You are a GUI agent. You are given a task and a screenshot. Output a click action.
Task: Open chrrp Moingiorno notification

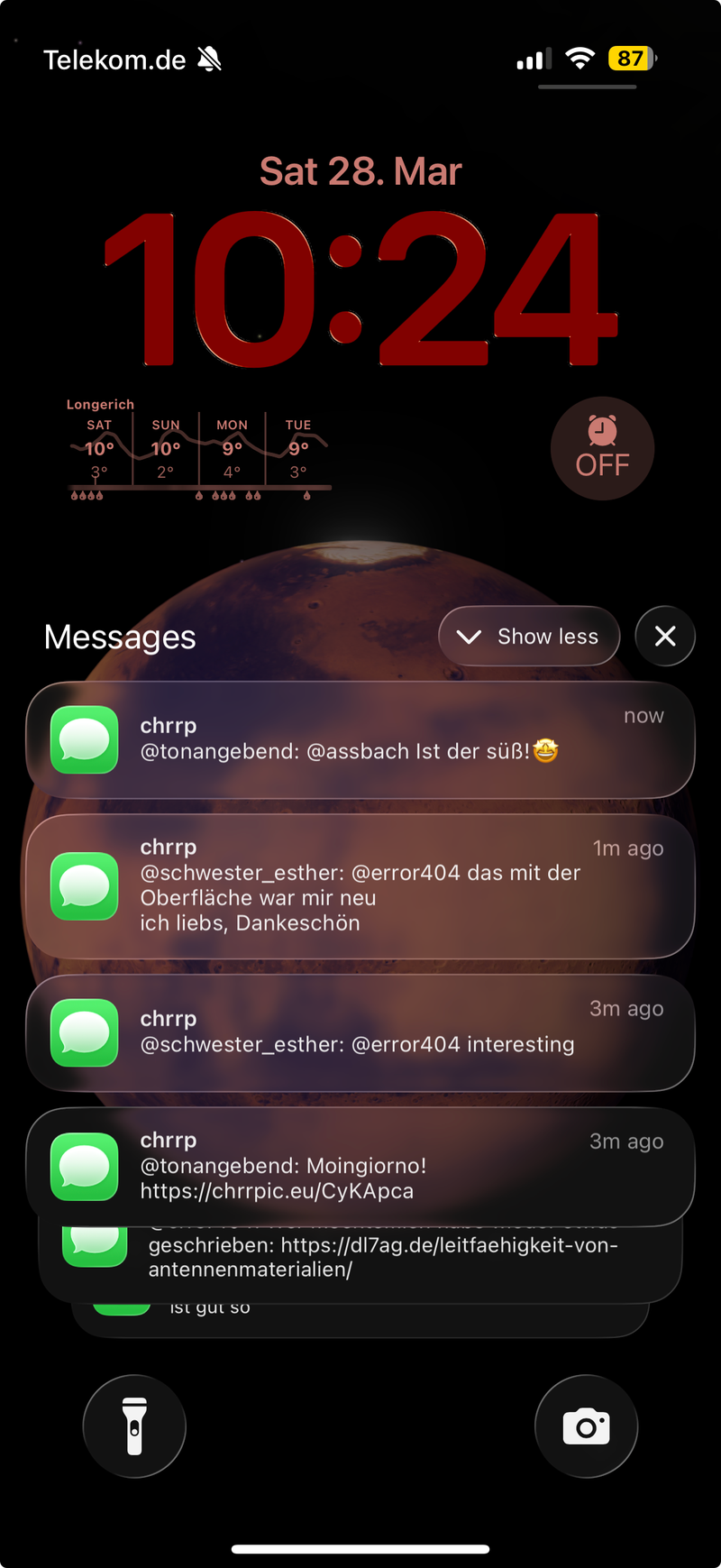[360, 1167]
